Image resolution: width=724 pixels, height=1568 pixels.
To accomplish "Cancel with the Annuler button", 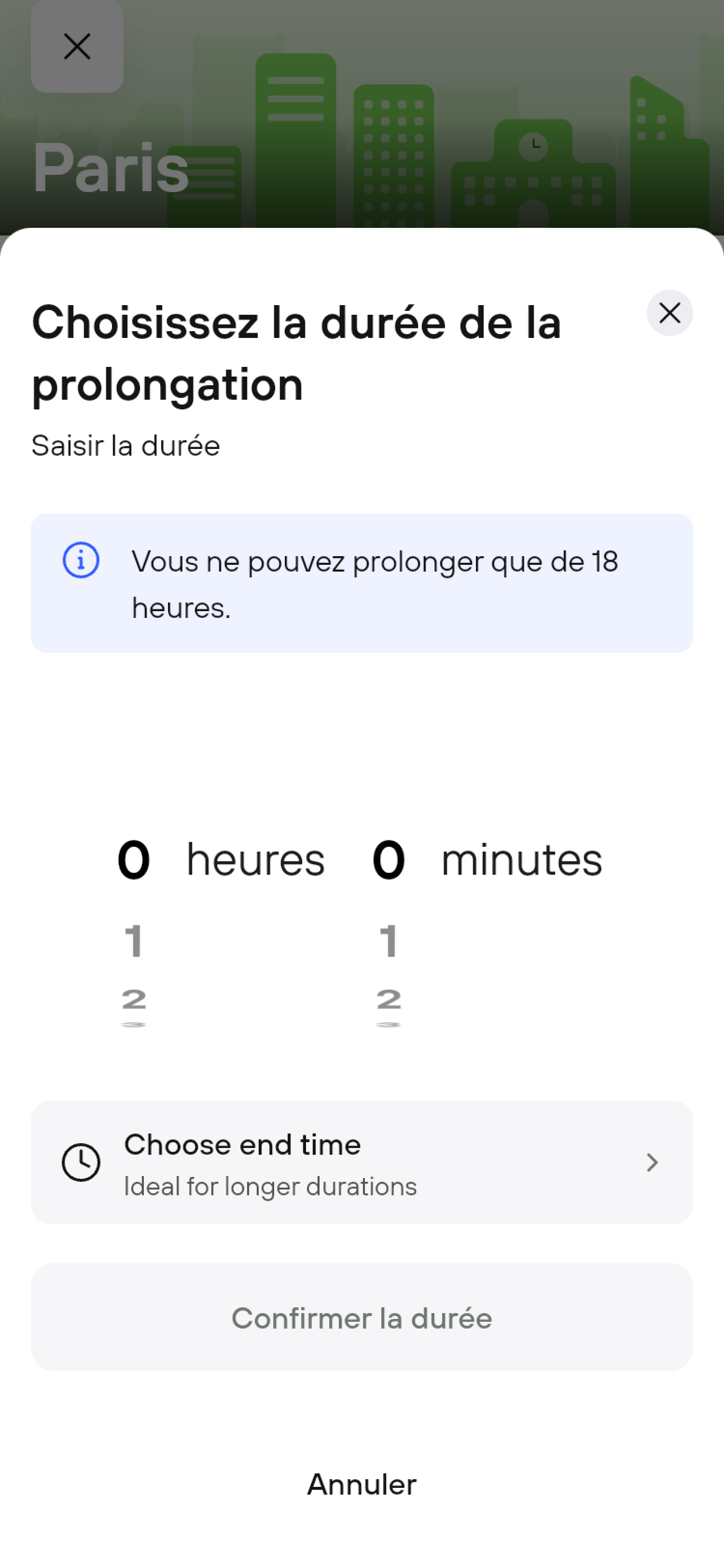I will [x=362, y=1484].
